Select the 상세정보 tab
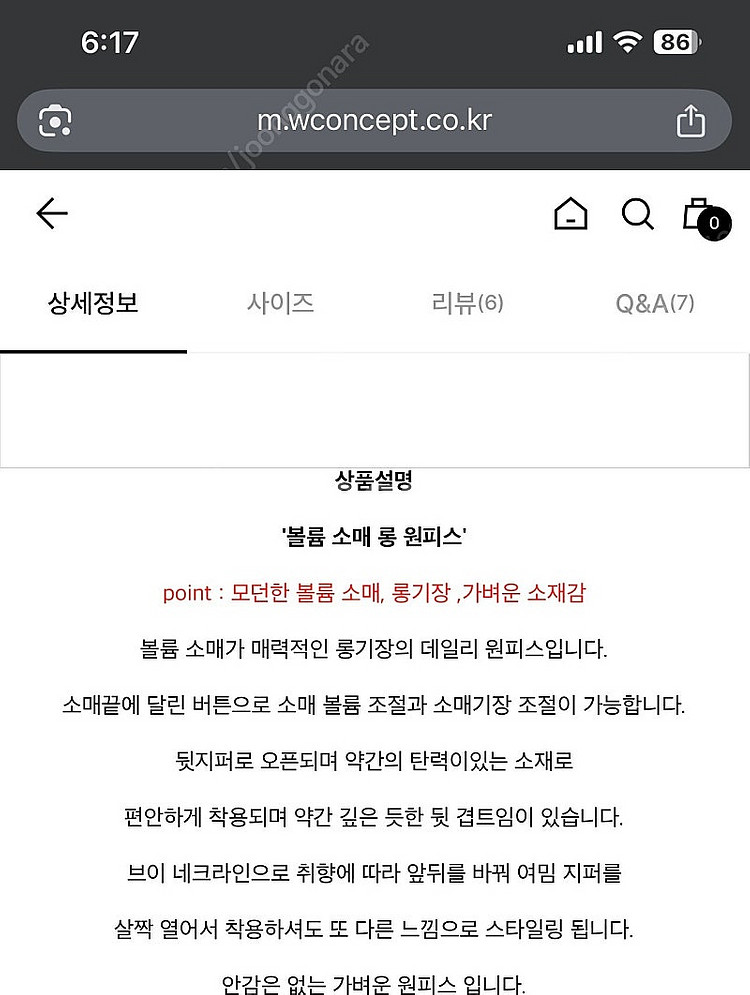750x995 pixels. [x=93, y=304]
